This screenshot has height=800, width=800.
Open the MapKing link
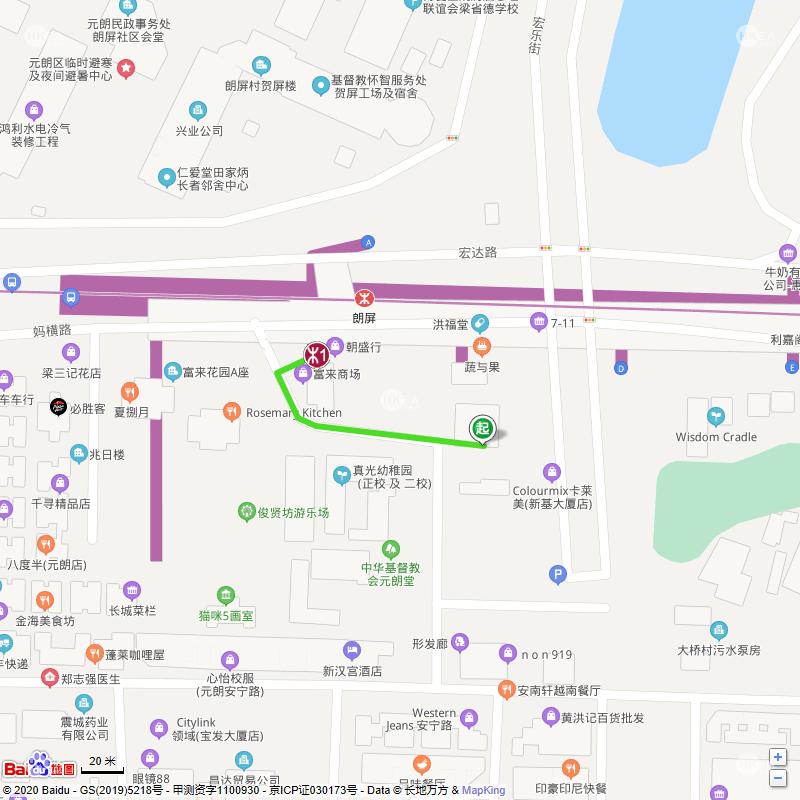[483, 790]
